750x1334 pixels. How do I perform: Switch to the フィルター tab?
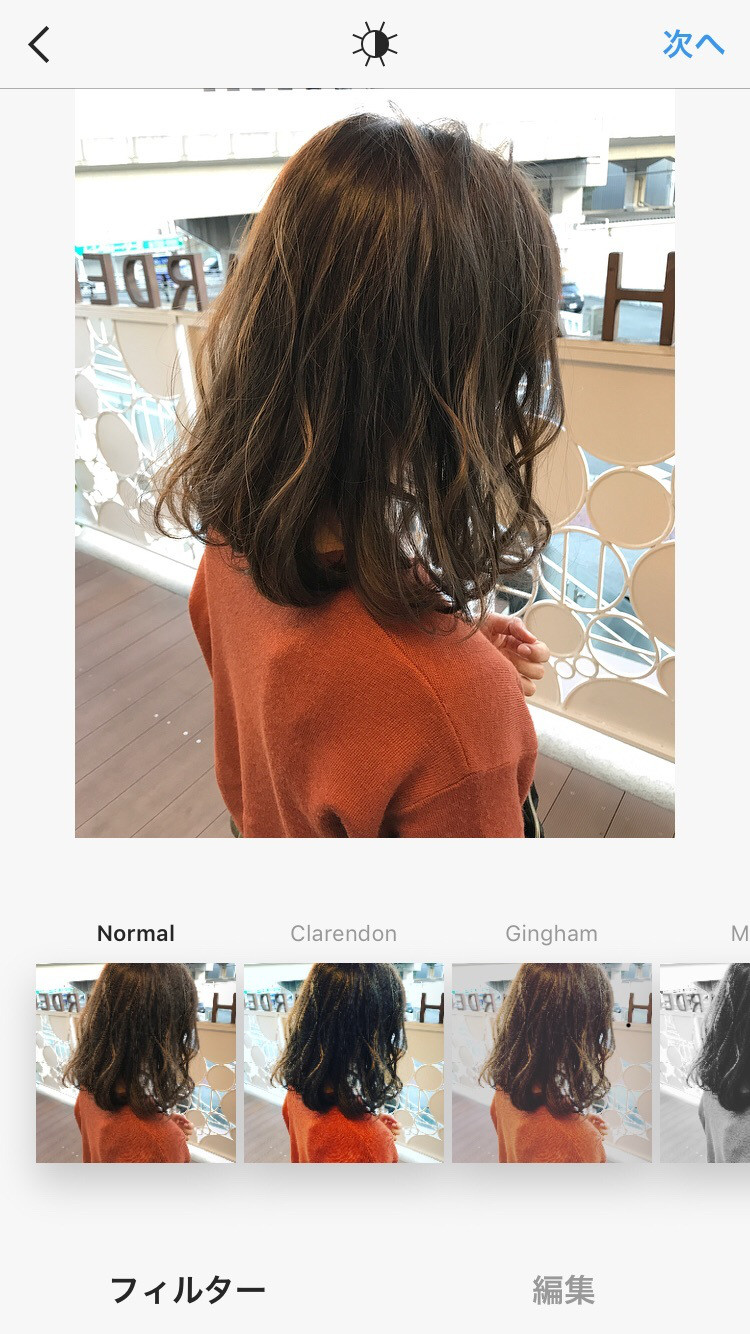pos(187,1290)
